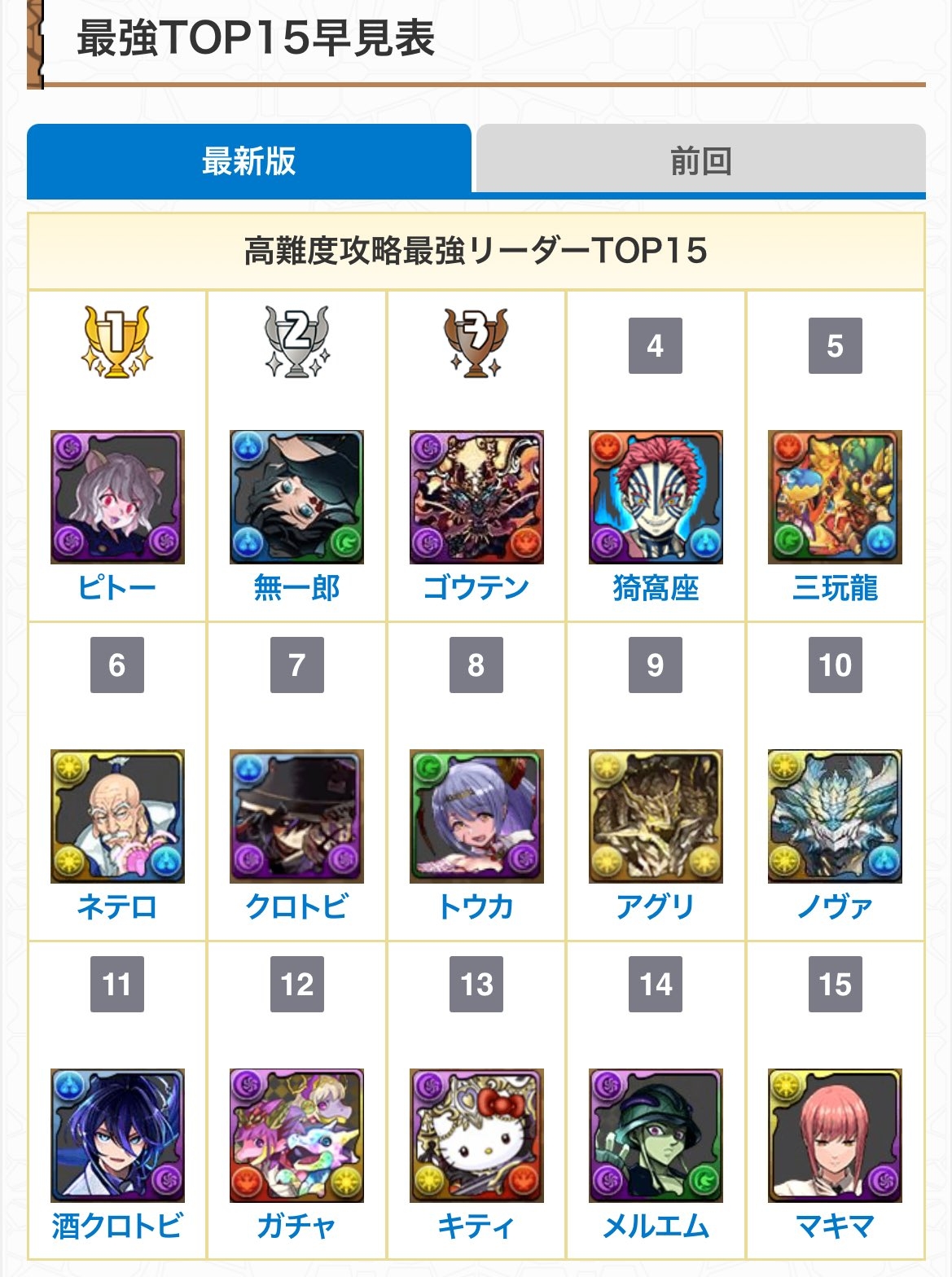The width and height of the screenshot is (952, 1277).
Task: Open the 猗窩座 leader page
Action: [x=656, y=586]
